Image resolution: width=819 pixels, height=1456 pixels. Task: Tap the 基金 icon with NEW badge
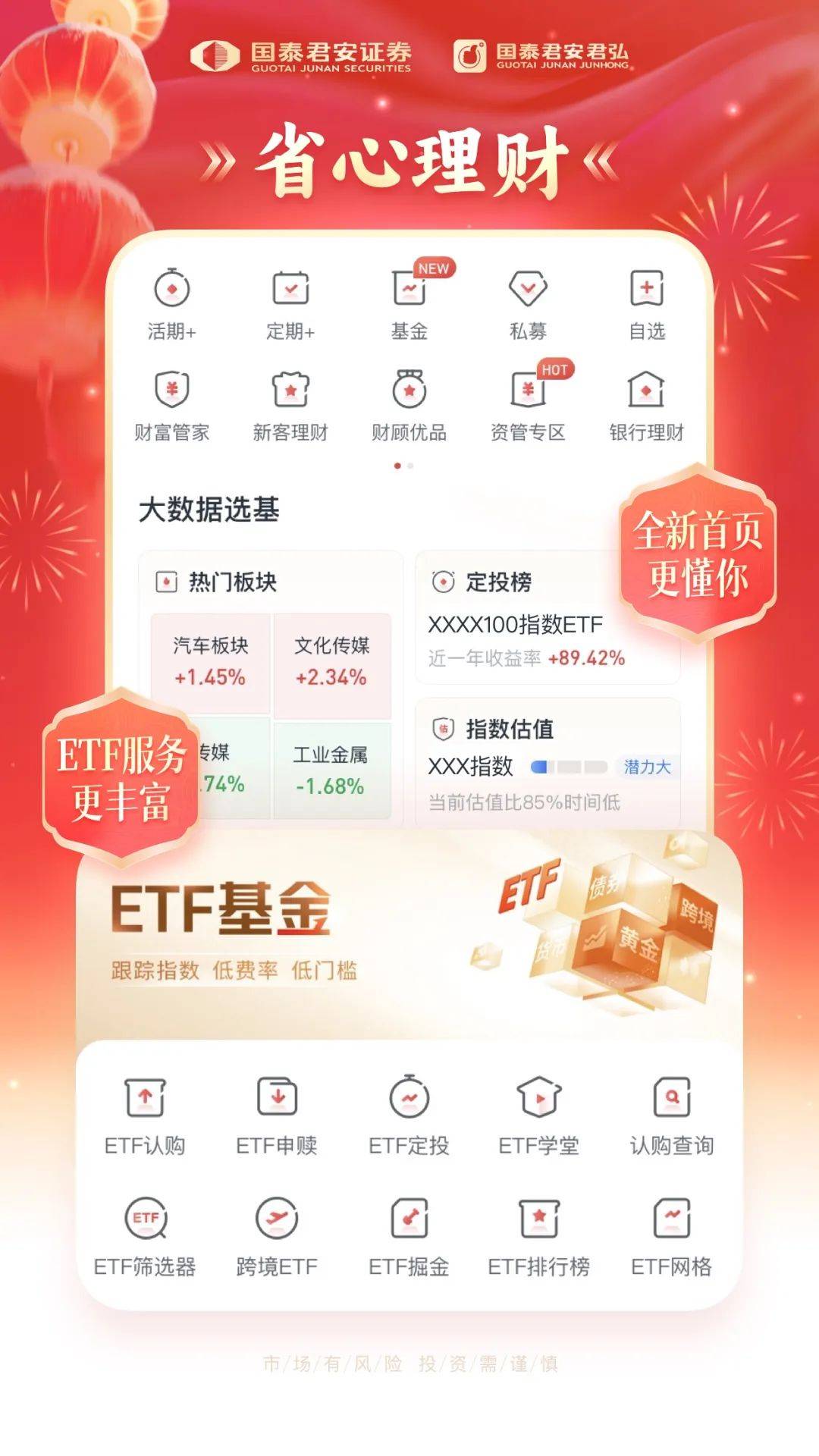point(409,290)
